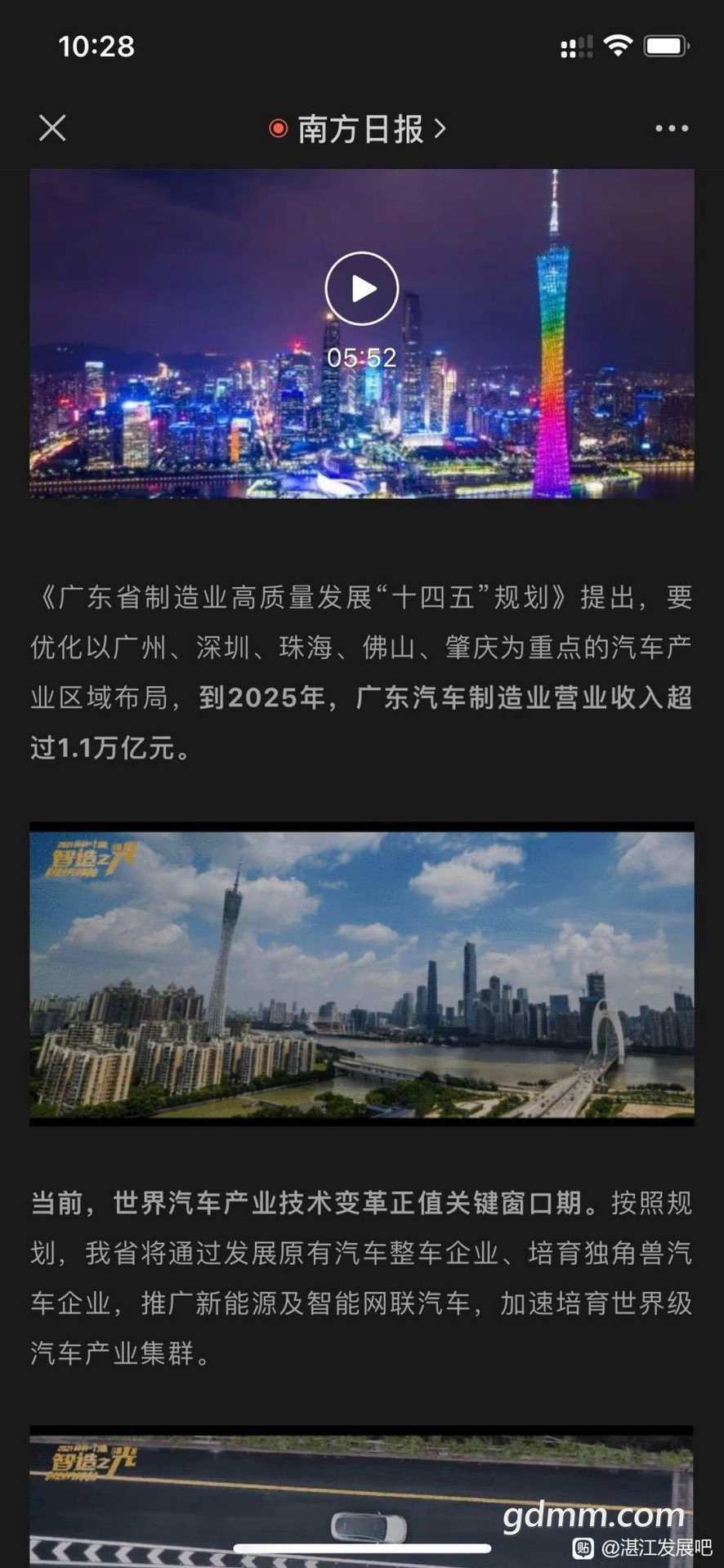Play the 05:52 video
724x1568 pixels.
(x=362, y=288)
